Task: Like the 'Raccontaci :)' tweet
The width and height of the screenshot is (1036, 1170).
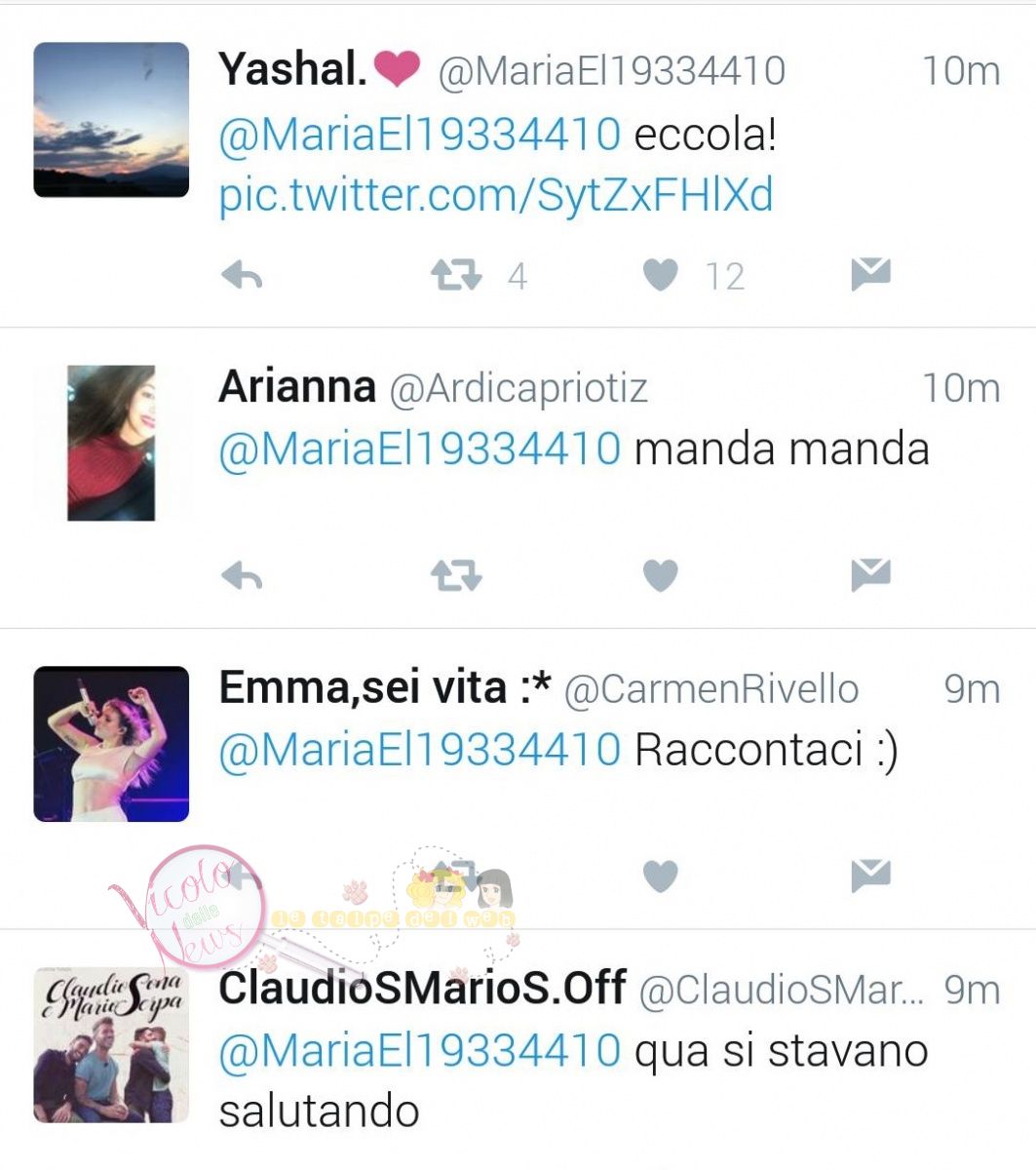Action: (x=660, y=876)
